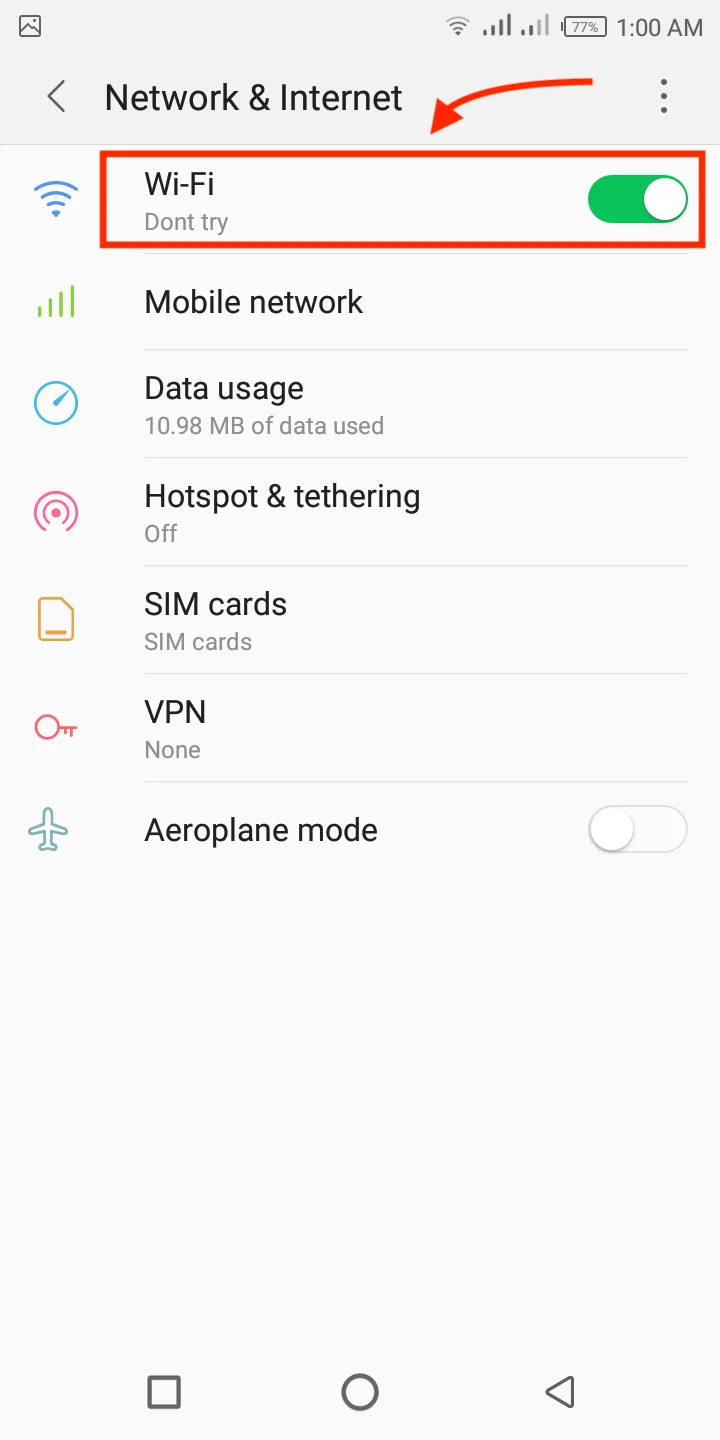Tap the home button in navigation bar
This screenshot has width=720, height=1440.
(360, 1391)
